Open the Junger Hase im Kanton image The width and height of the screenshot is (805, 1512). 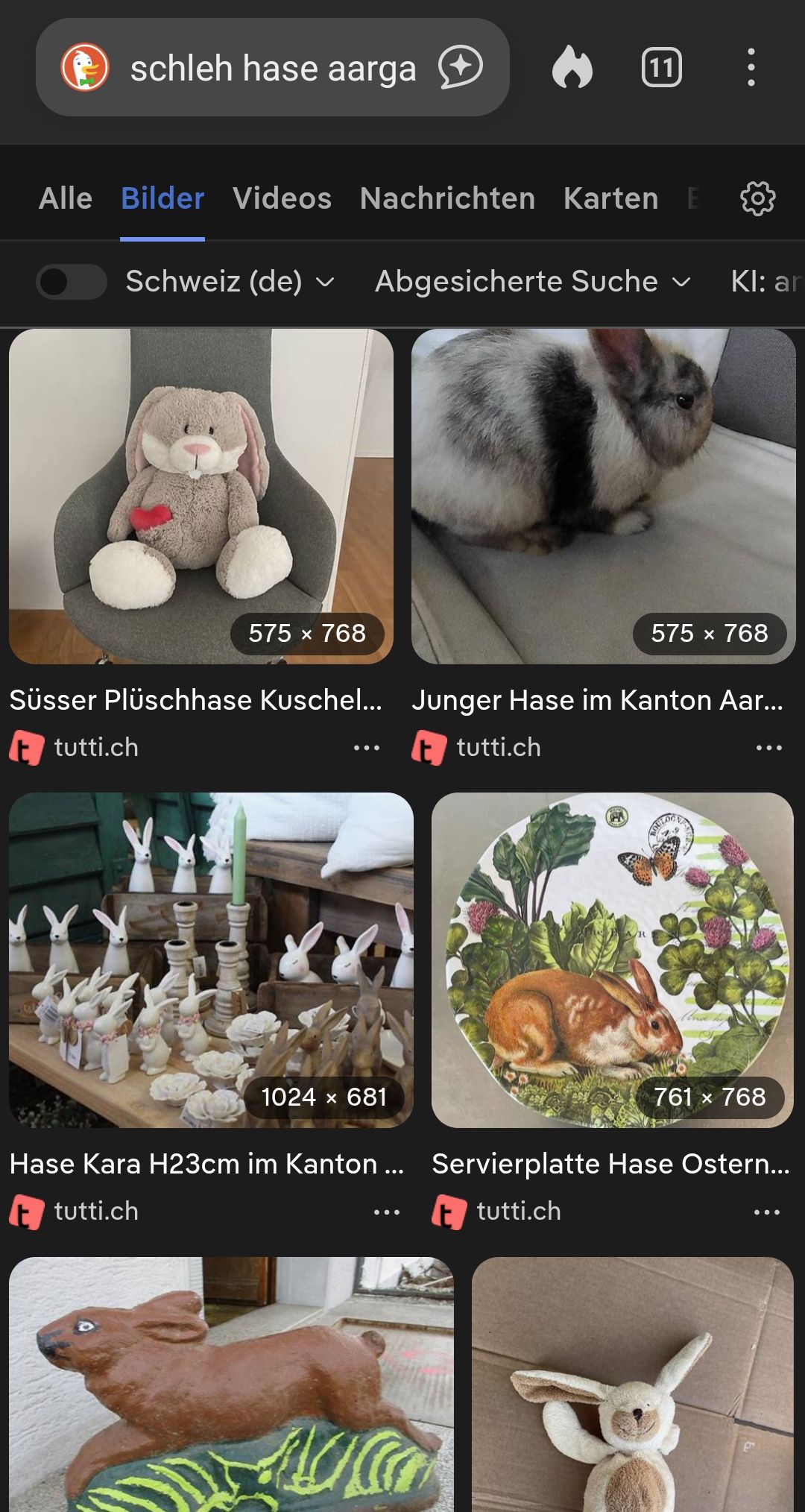coord(603,497)
